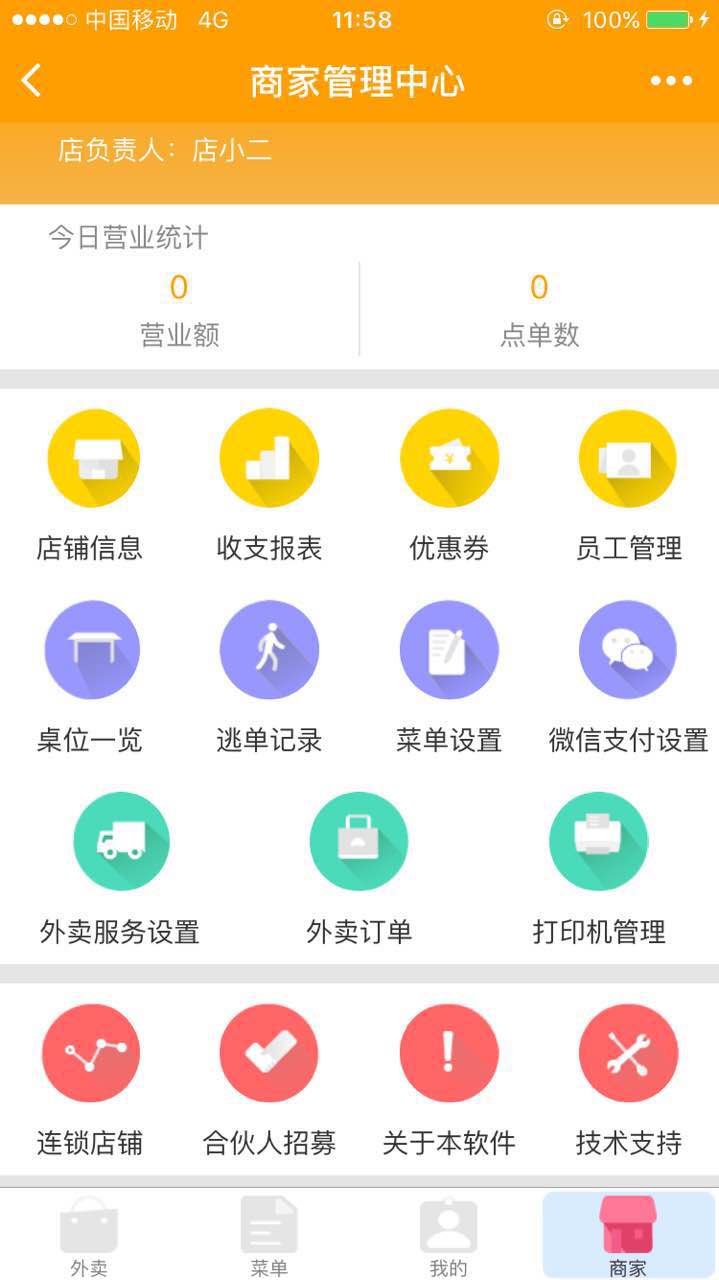Go back using the top-left arrow
The width and height of the screenshot is (719, 1280).
[31, 81]
